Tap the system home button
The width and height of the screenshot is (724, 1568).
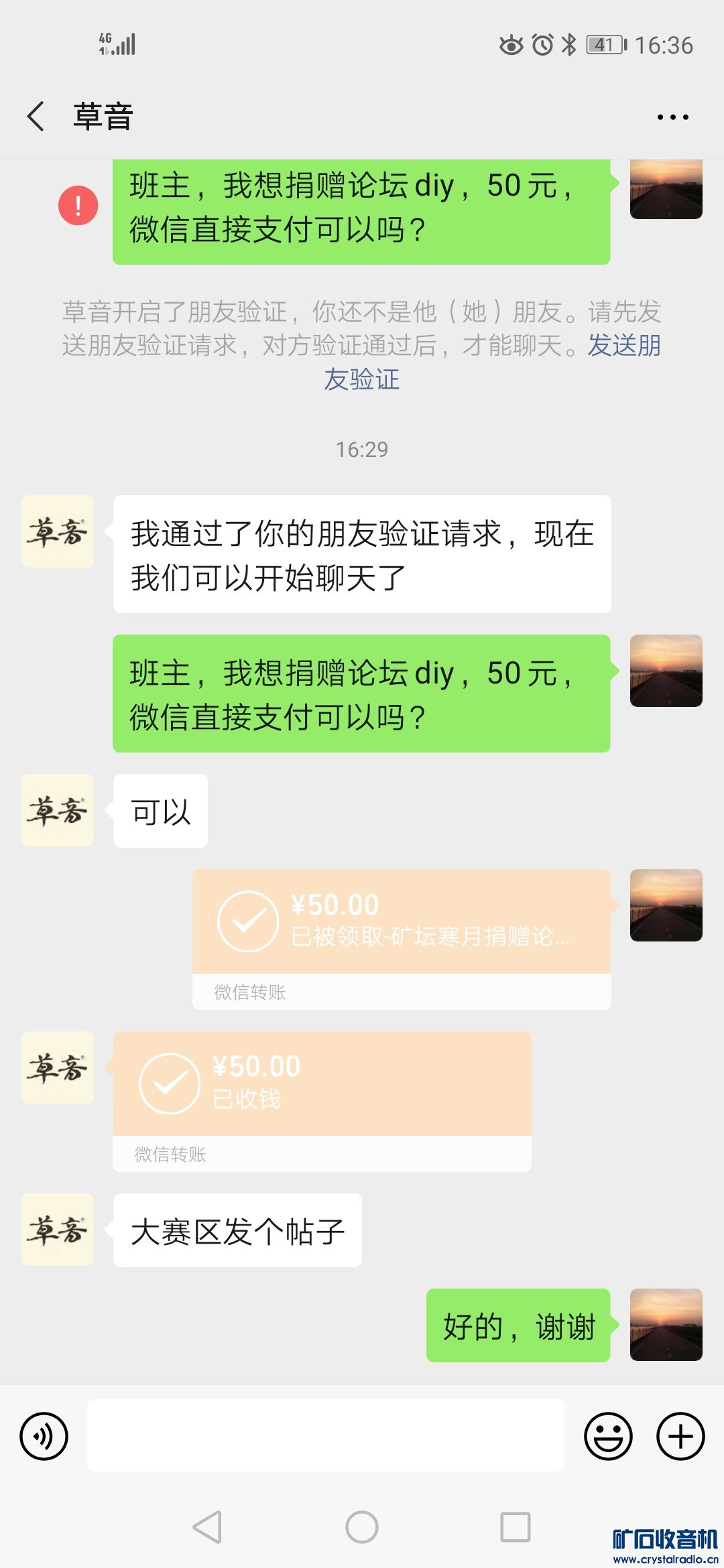click(x=362, y=1527)
